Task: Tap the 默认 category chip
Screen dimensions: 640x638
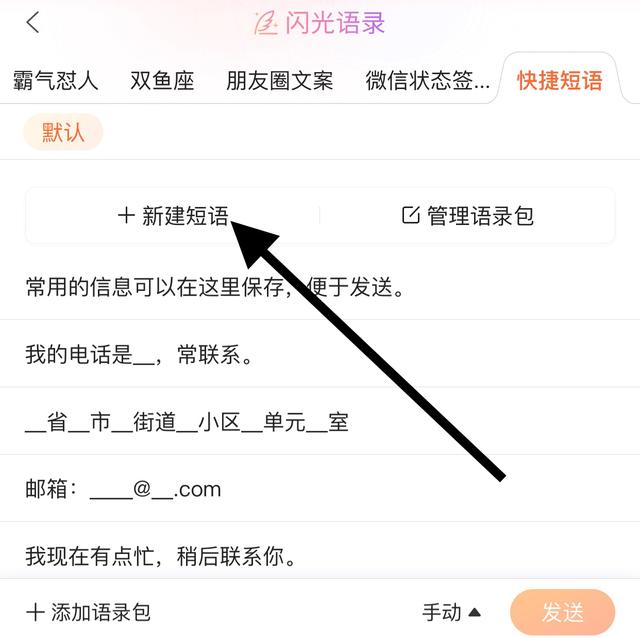Action: [63, 132]
